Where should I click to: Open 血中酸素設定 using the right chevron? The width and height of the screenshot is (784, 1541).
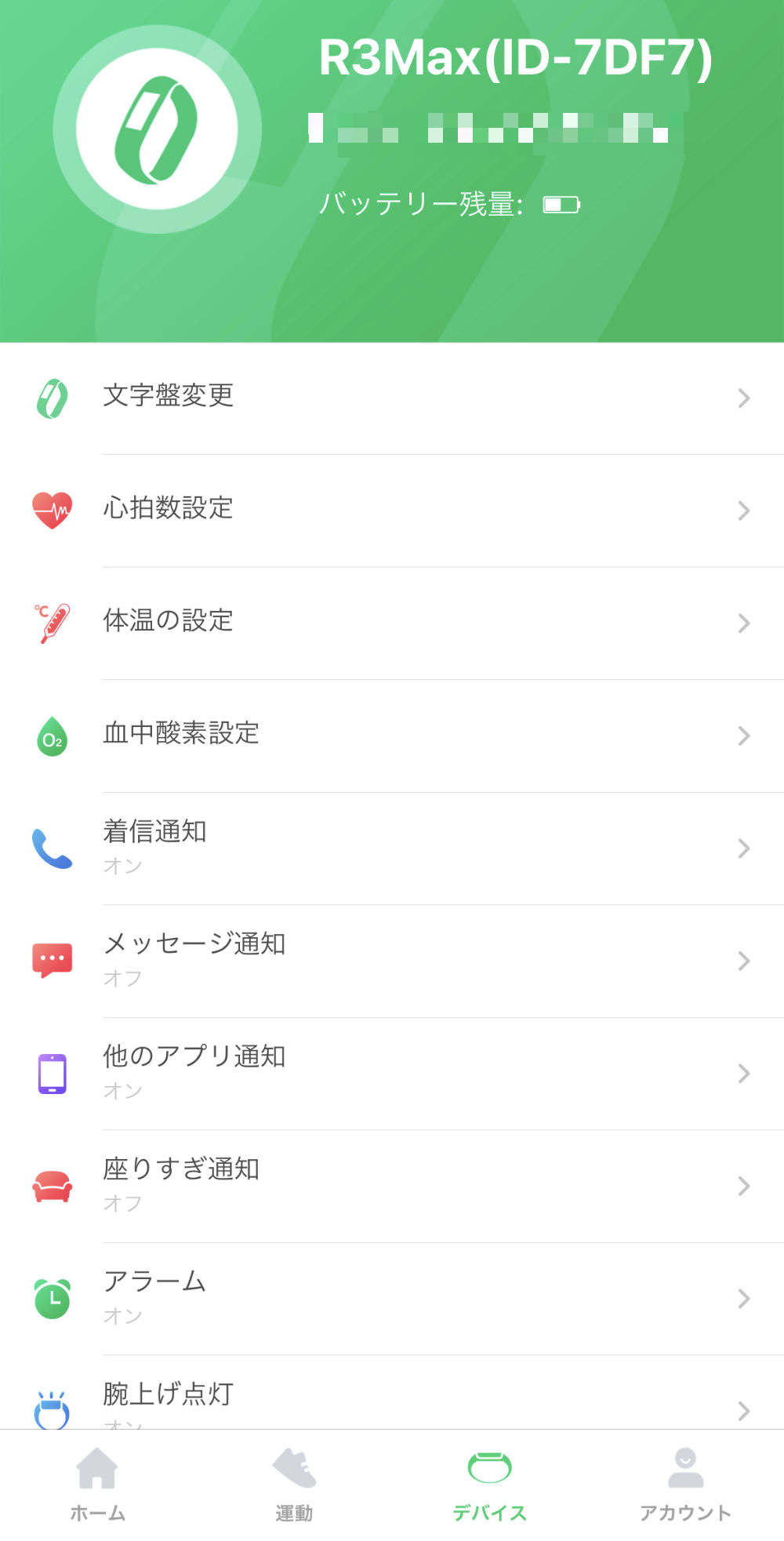coord(743,736)
